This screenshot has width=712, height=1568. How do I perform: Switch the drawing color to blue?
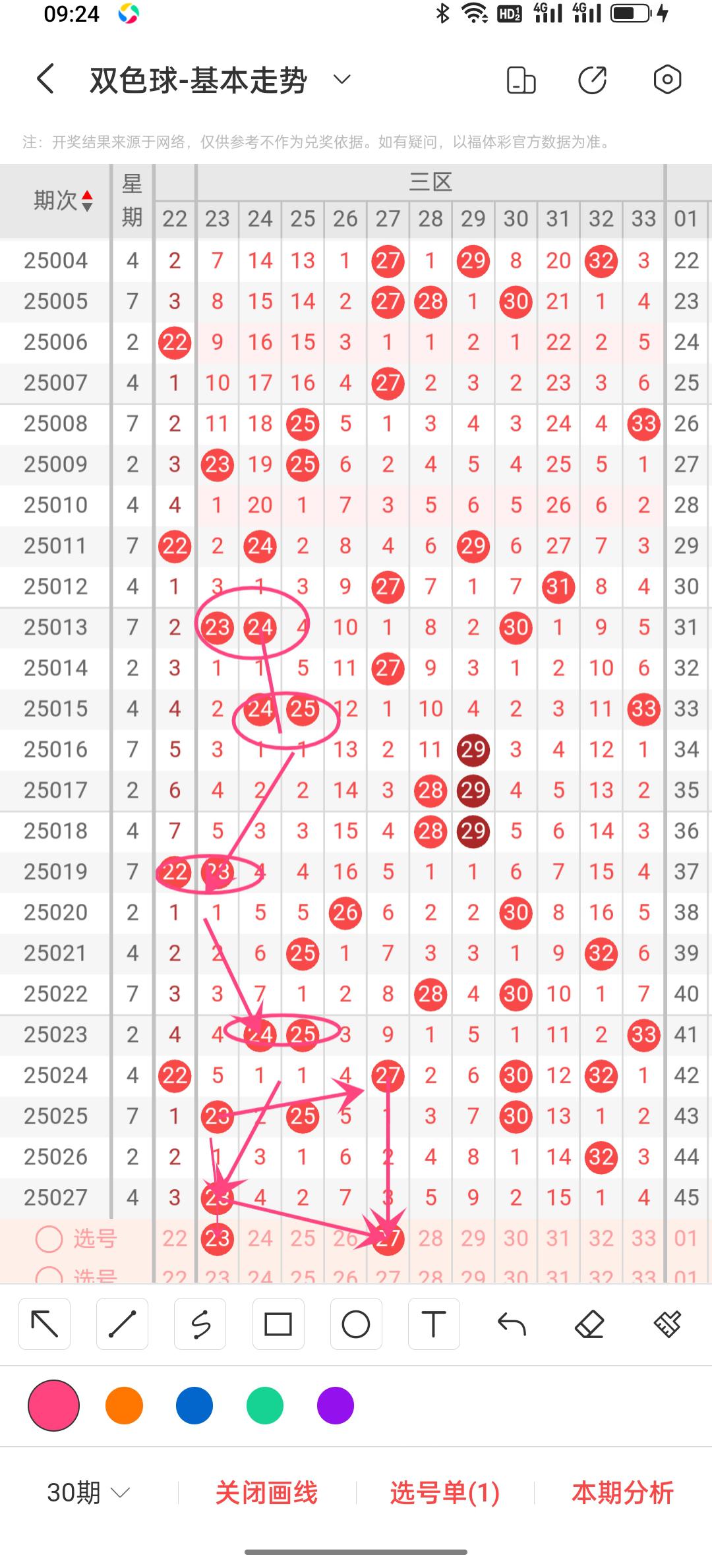pos(194,1405)
